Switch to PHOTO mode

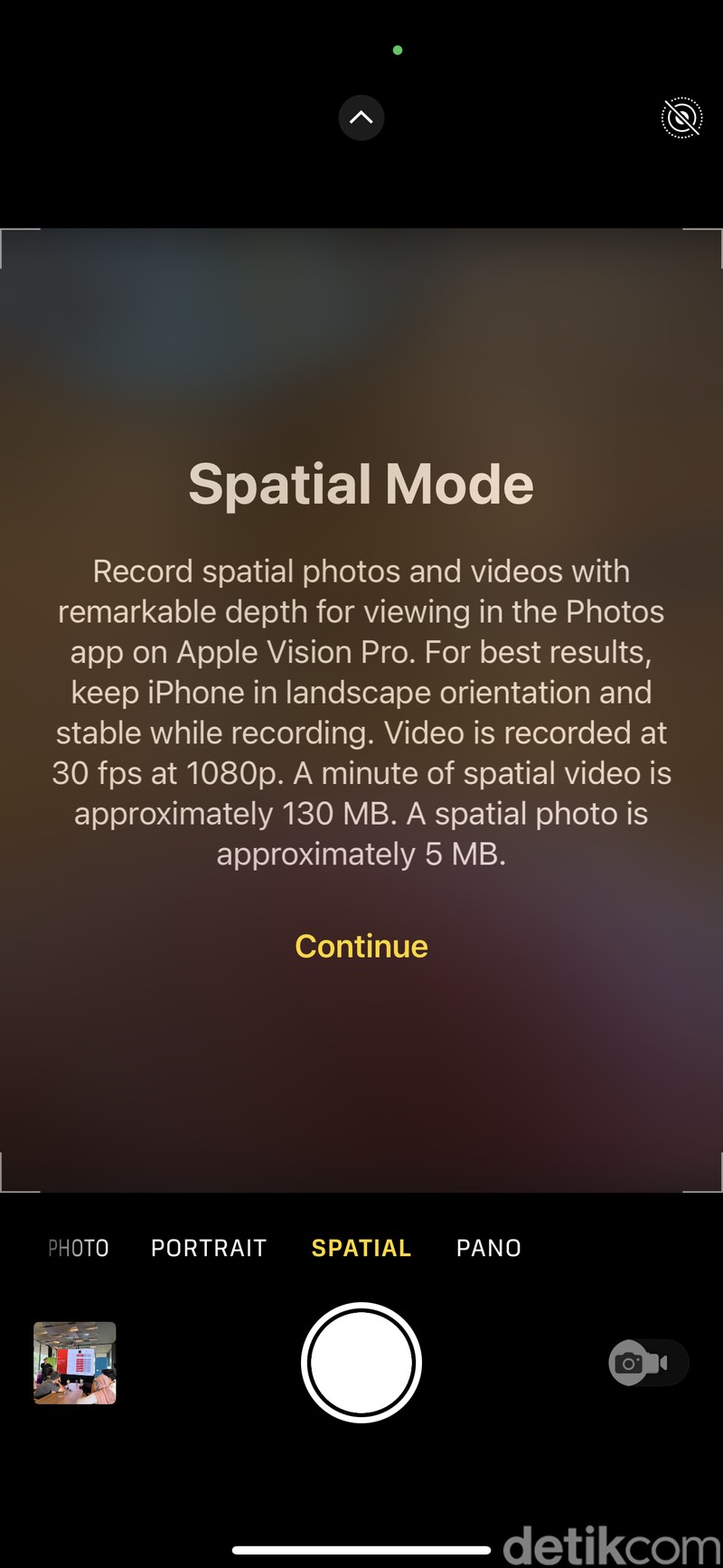click(x=78, y=1247)
